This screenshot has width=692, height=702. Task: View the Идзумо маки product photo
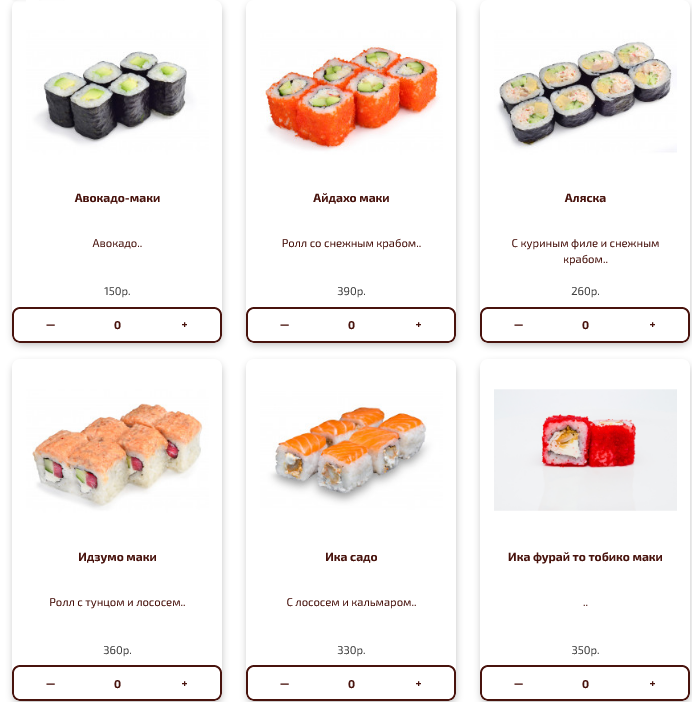click(x=117, y=450)
